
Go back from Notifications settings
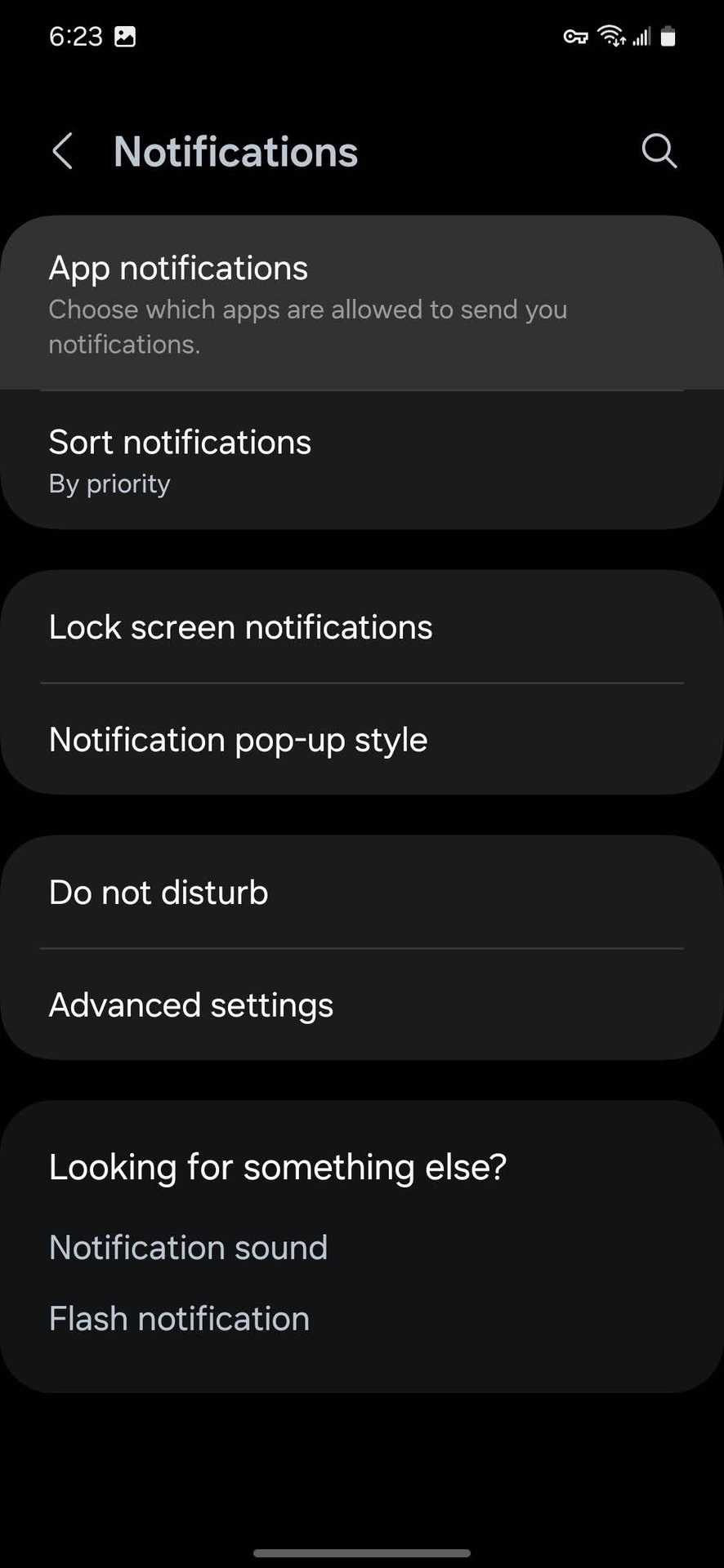point(63,151)
